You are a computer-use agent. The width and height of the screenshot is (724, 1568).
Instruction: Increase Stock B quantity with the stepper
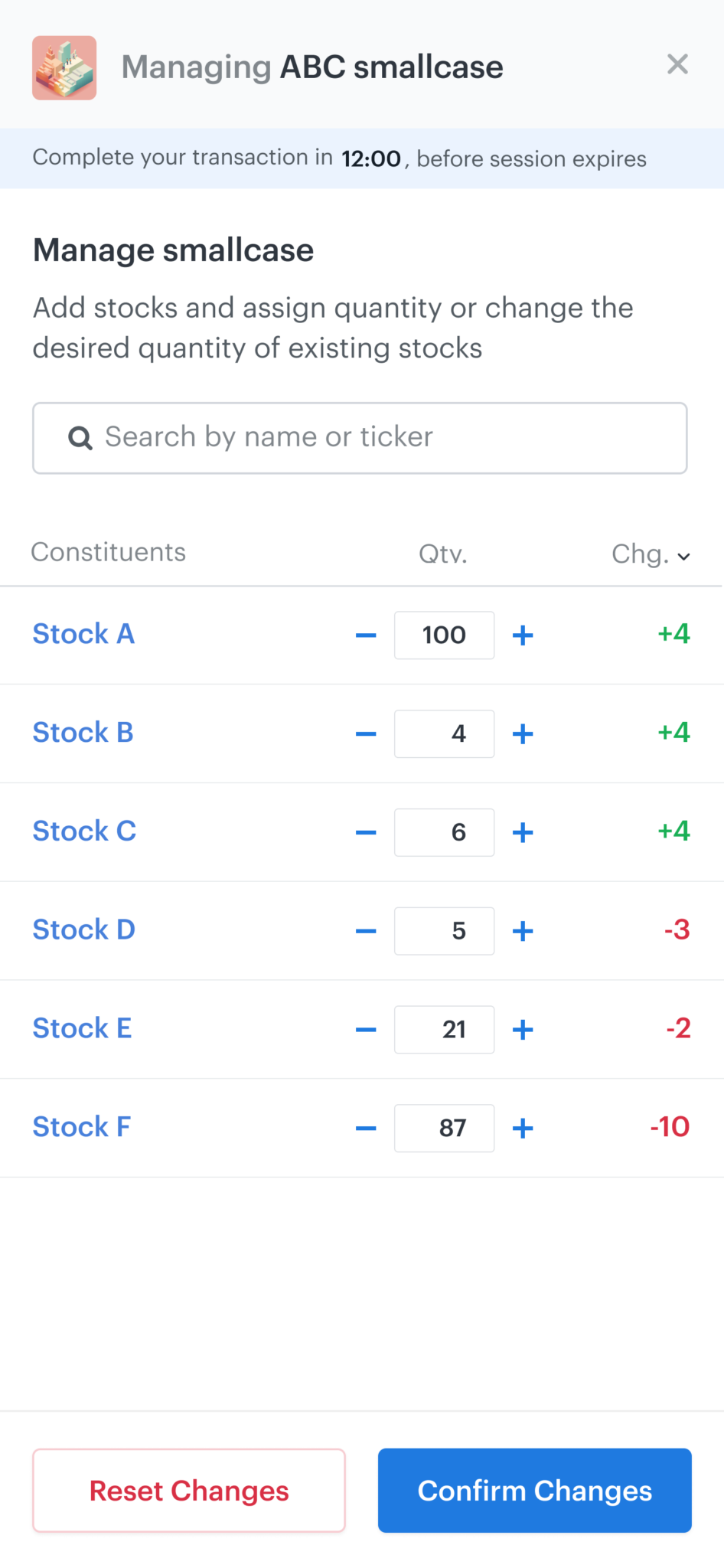523,733
